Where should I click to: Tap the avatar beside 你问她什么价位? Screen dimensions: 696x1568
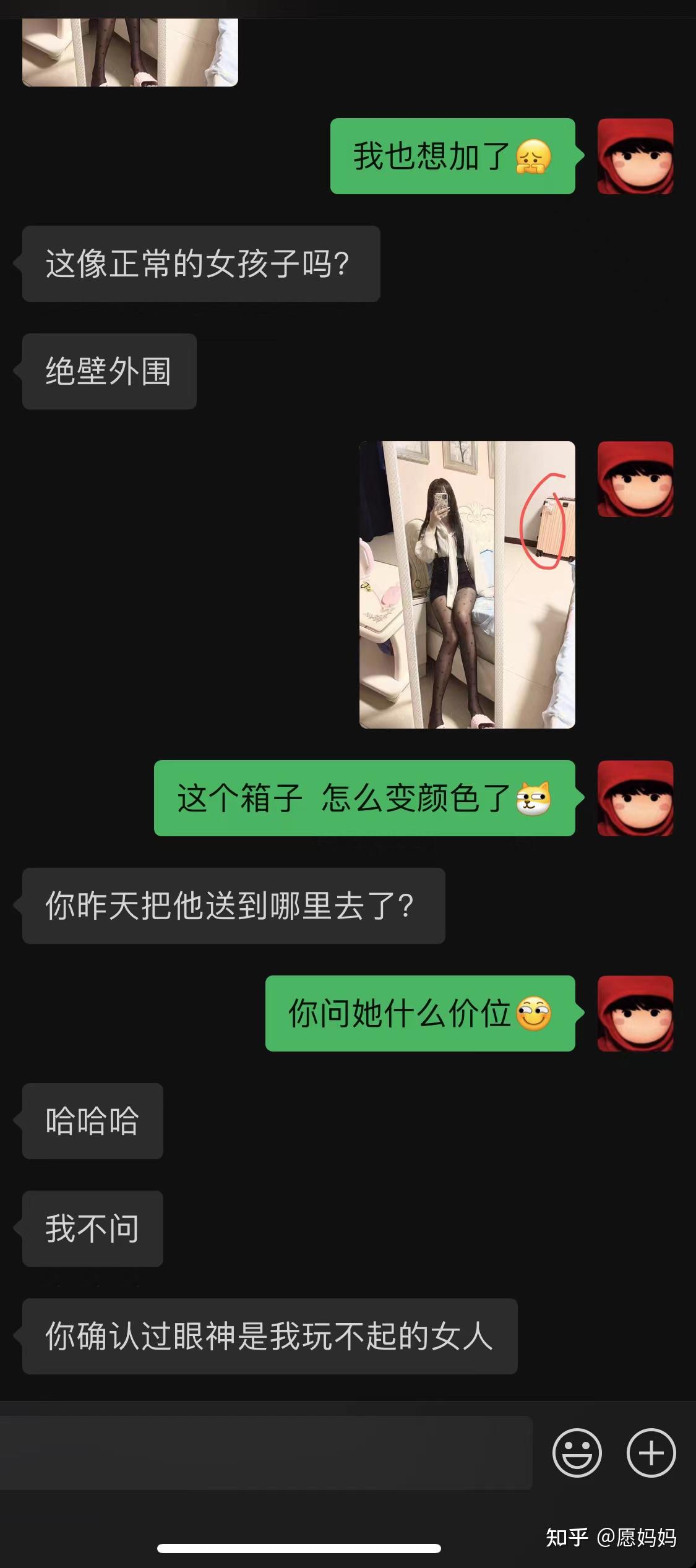[x=635, y=1013]
